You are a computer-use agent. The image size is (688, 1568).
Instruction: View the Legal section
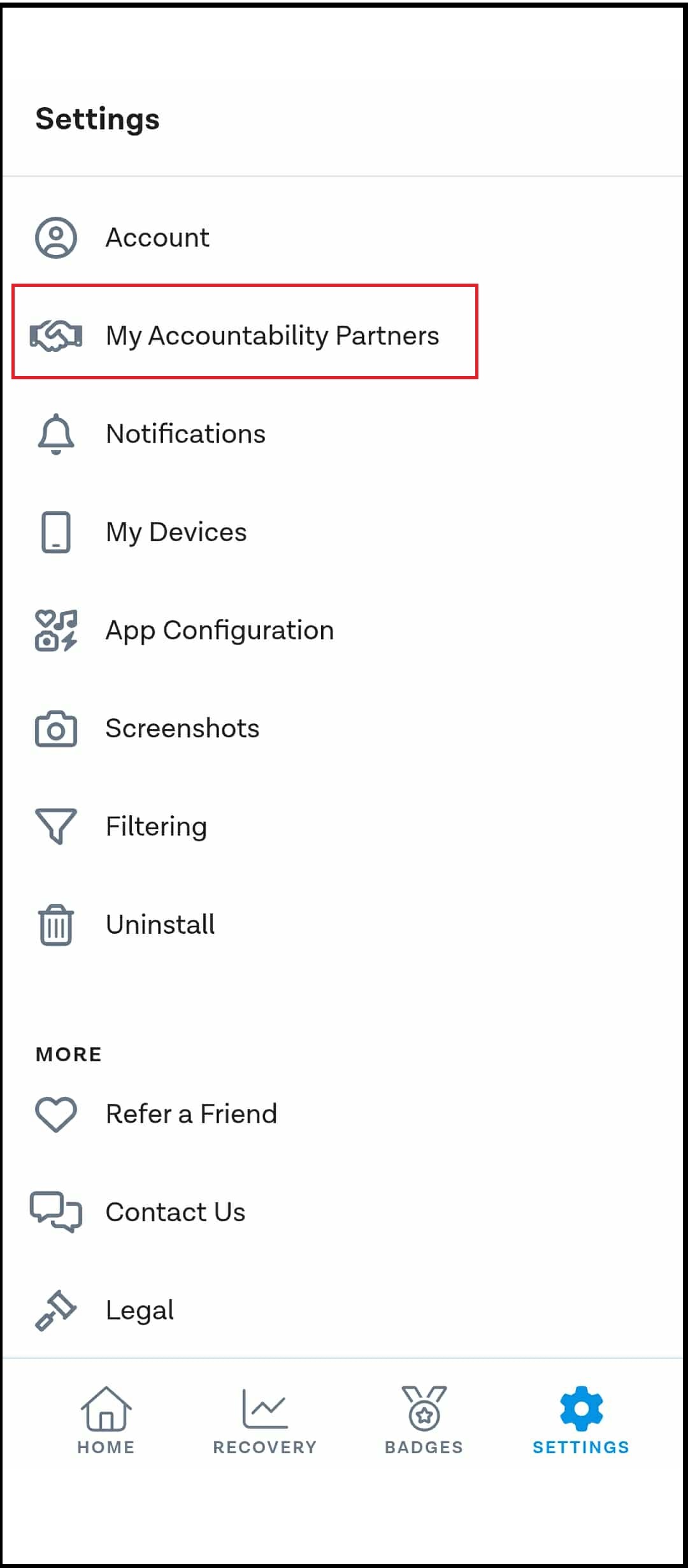tap(140, 1310)
